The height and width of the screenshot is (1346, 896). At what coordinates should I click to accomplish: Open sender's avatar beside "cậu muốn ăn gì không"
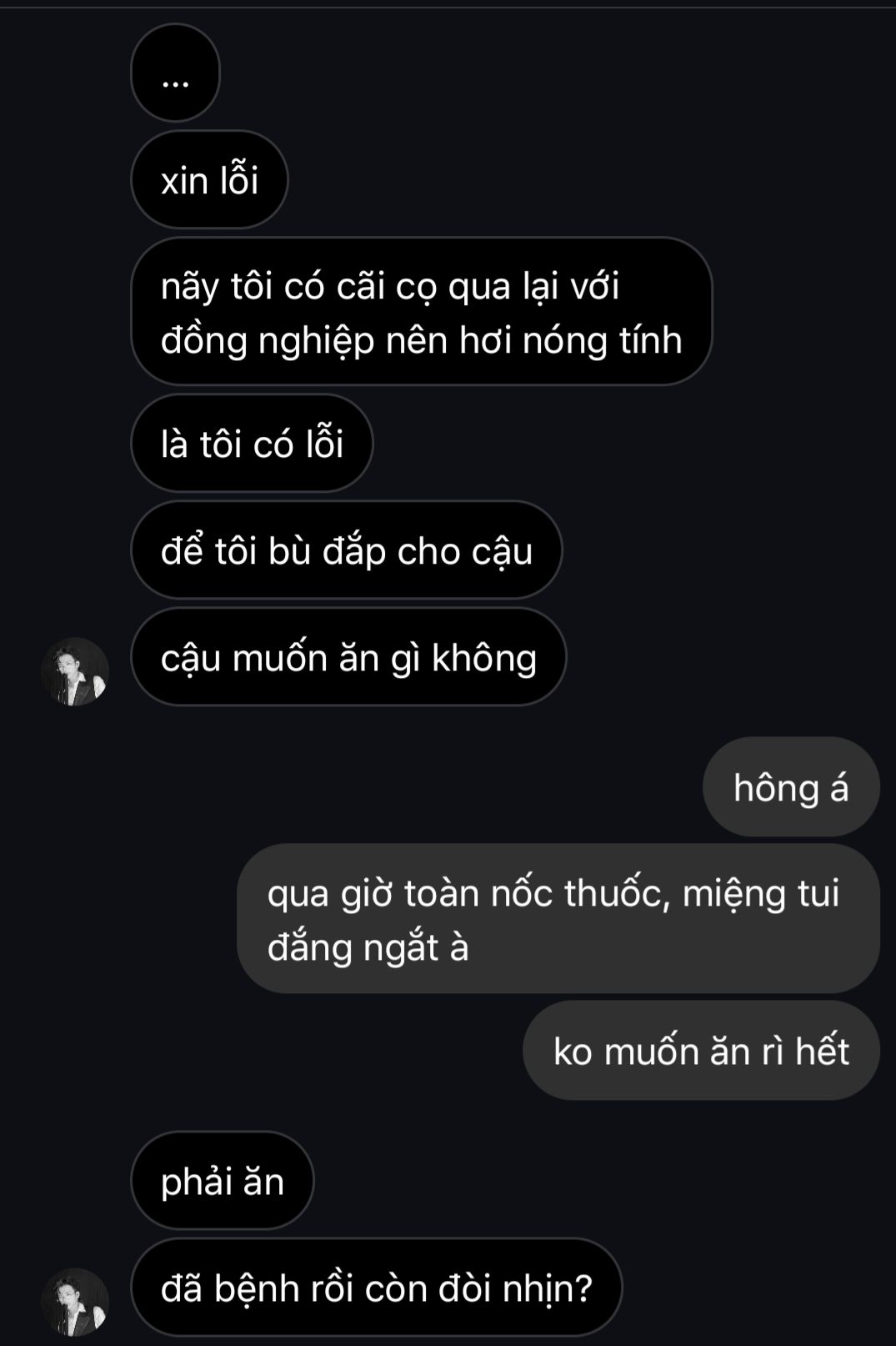pos(75,671)
